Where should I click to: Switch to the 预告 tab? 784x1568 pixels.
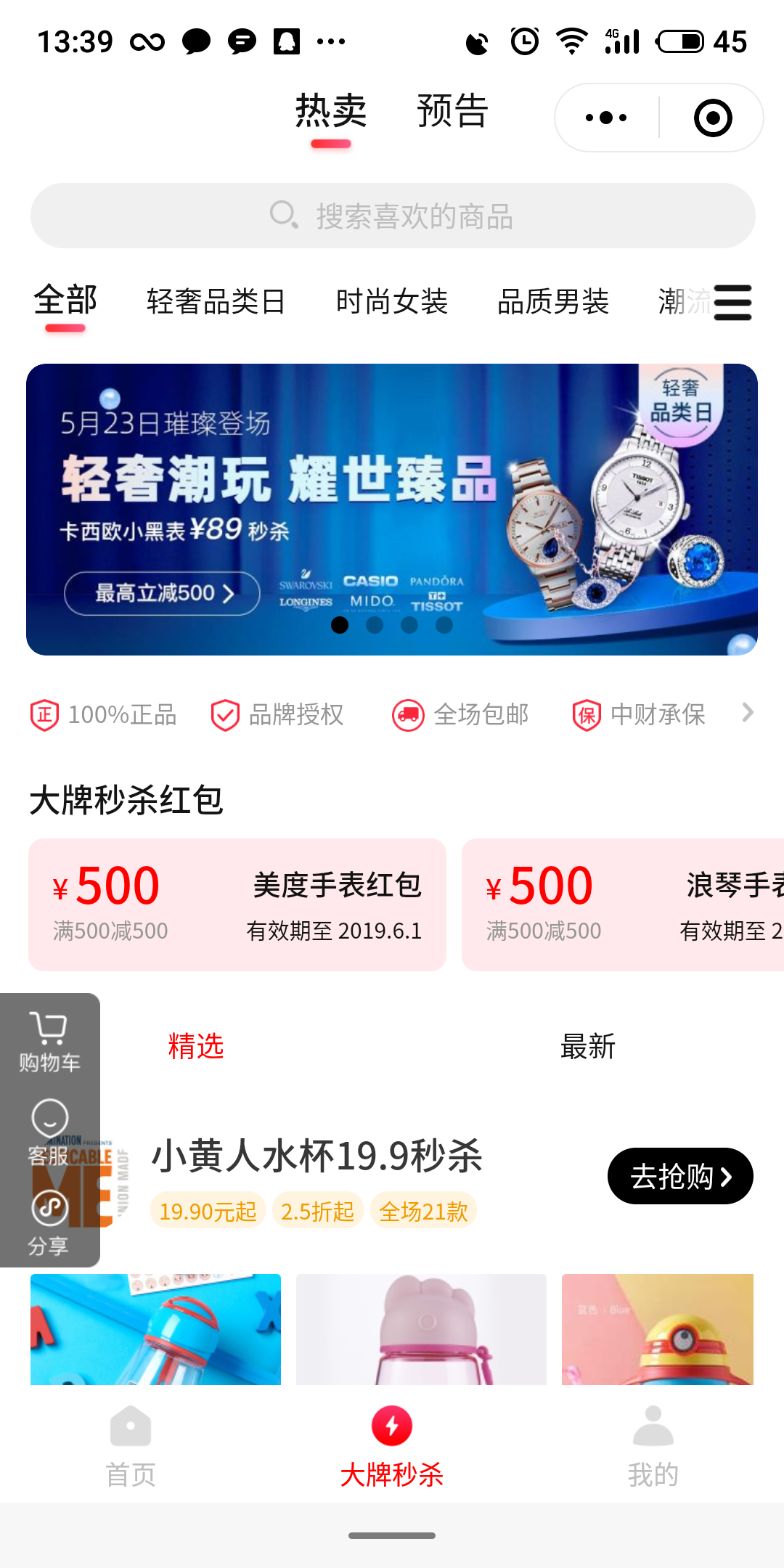pyautogui.click(x=452, y=112)
